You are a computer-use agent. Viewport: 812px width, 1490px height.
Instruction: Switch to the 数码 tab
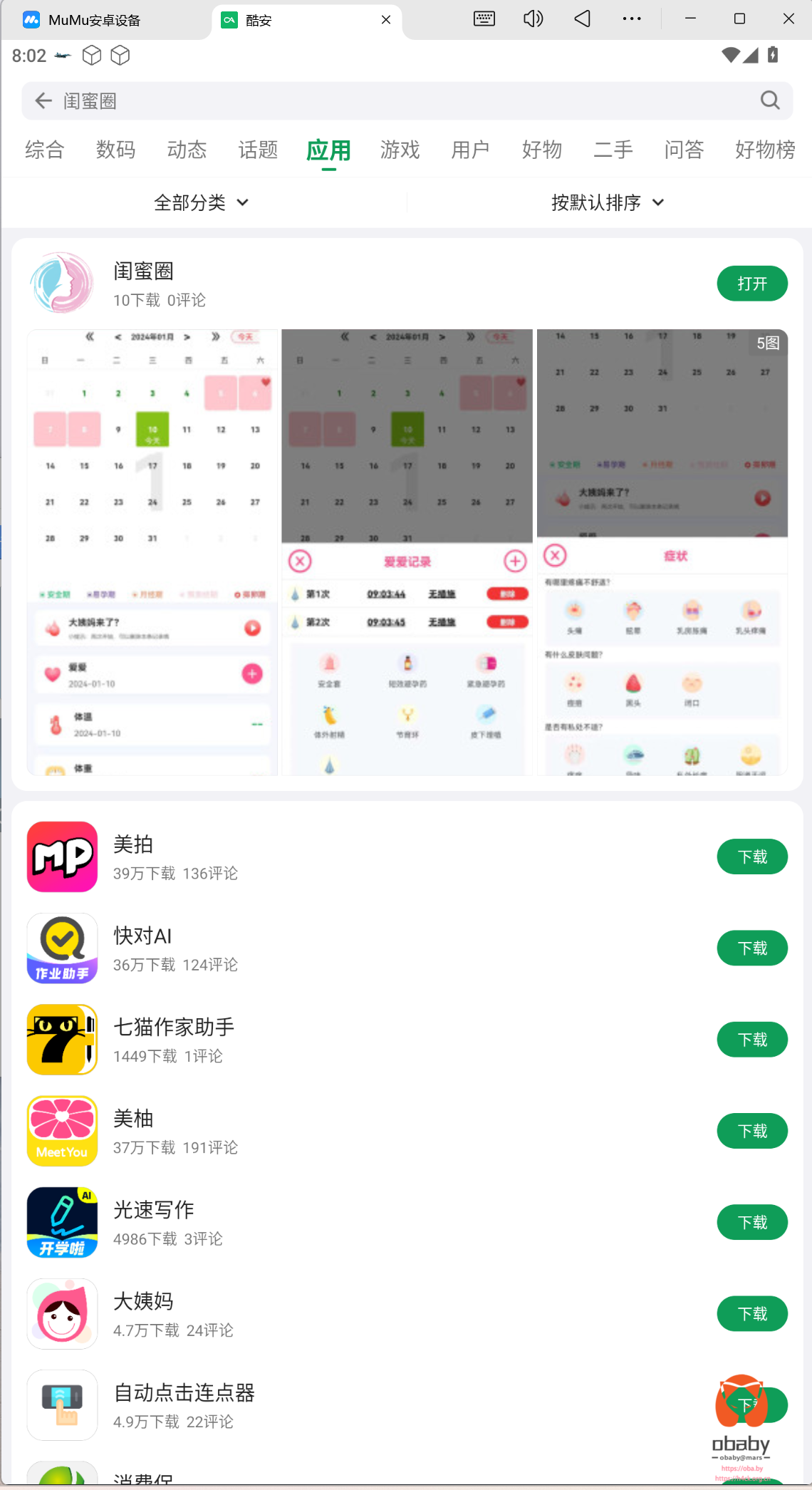(115, 150)
